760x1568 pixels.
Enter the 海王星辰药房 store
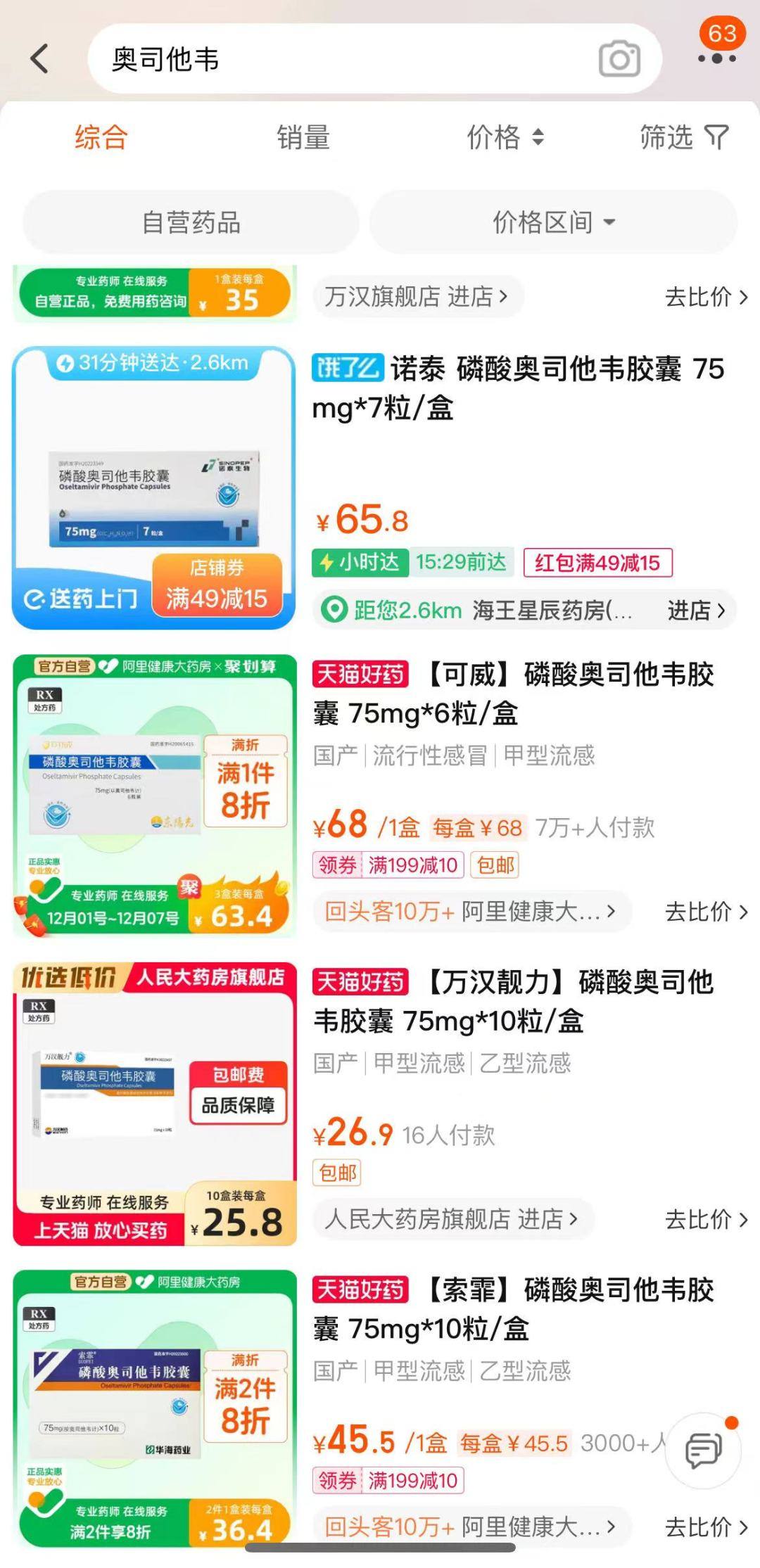pyautogui.click(x=528, y=610)
